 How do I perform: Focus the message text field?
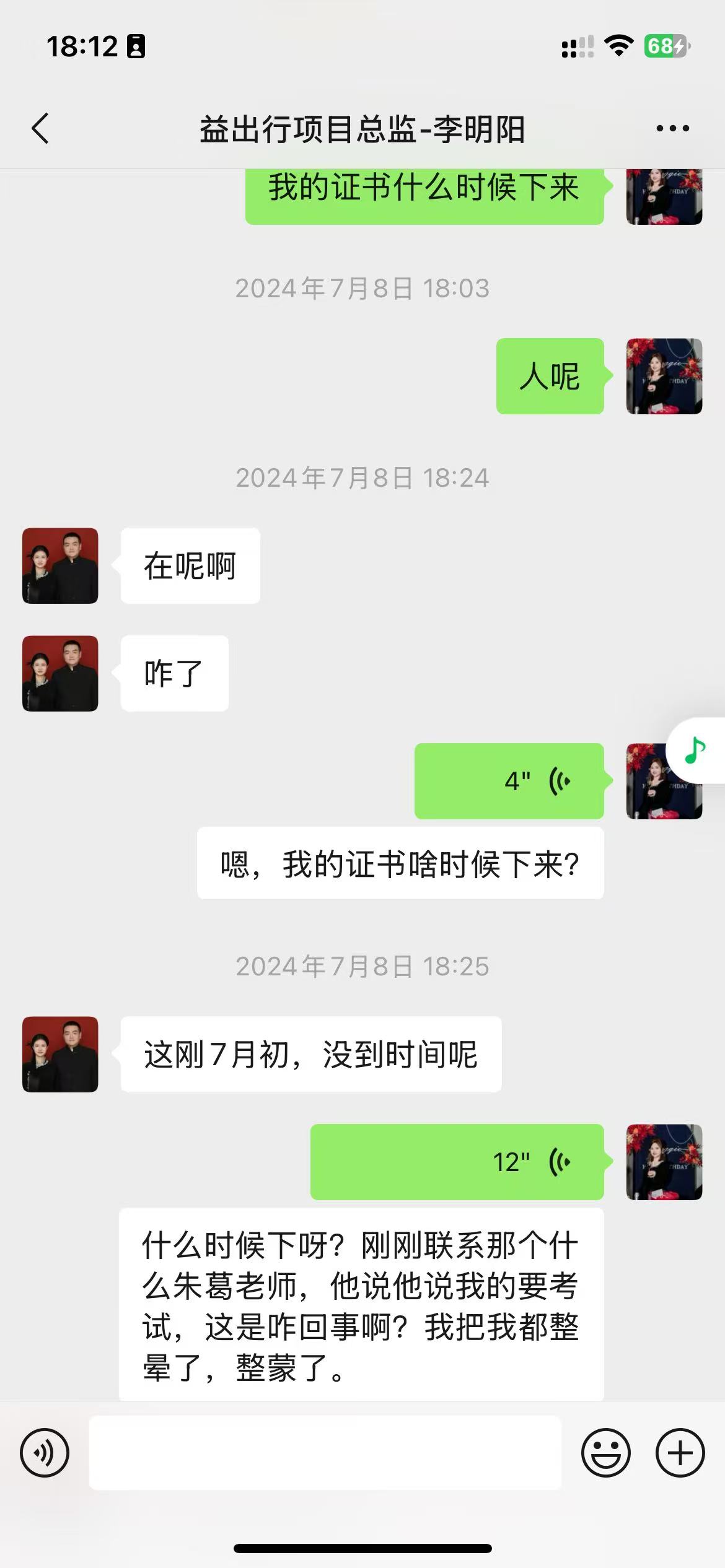(x=325, y=1453)
